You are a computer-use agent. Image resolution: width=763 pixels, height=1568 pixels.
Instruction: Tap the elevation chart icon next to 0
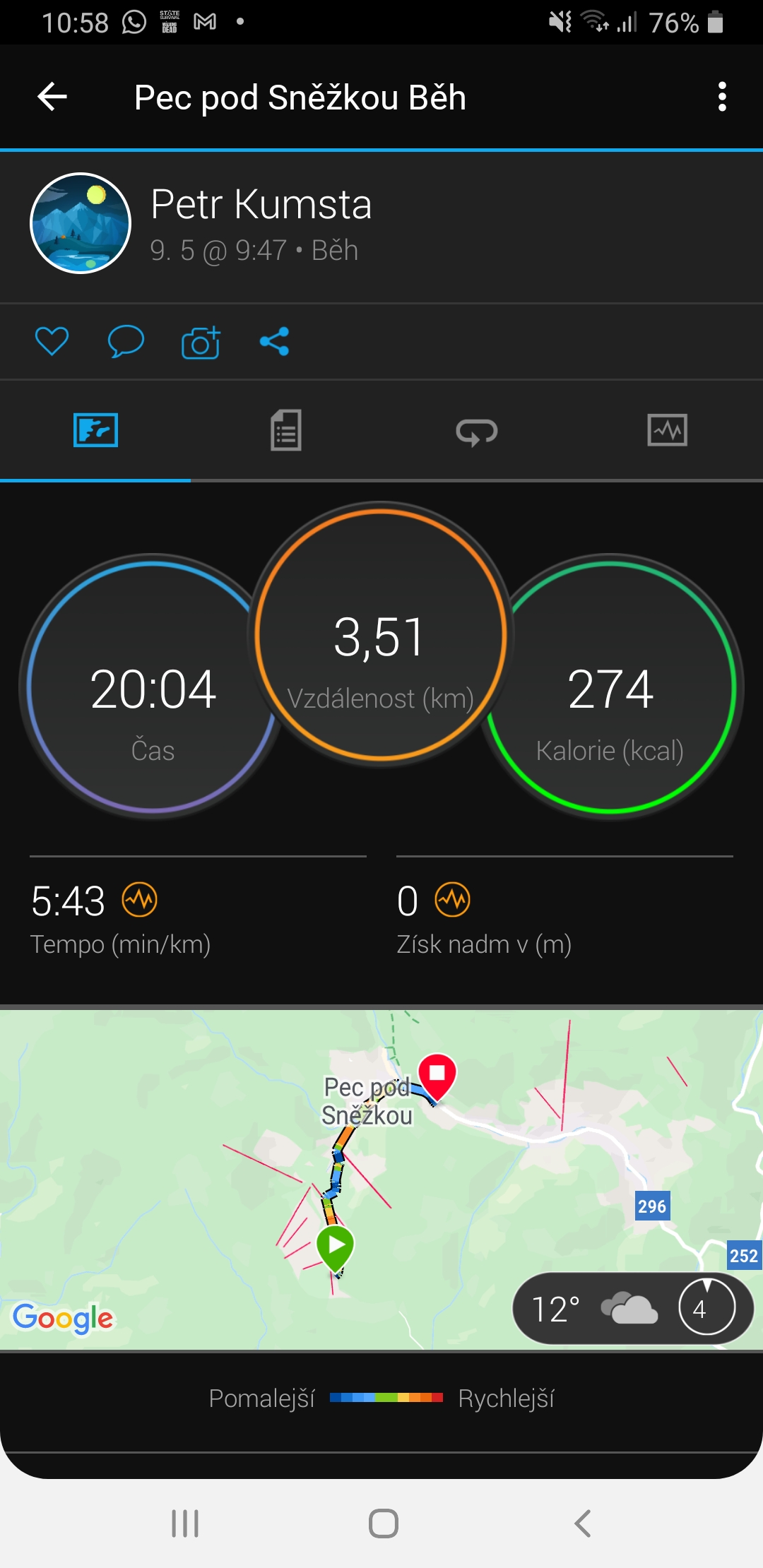452,901
